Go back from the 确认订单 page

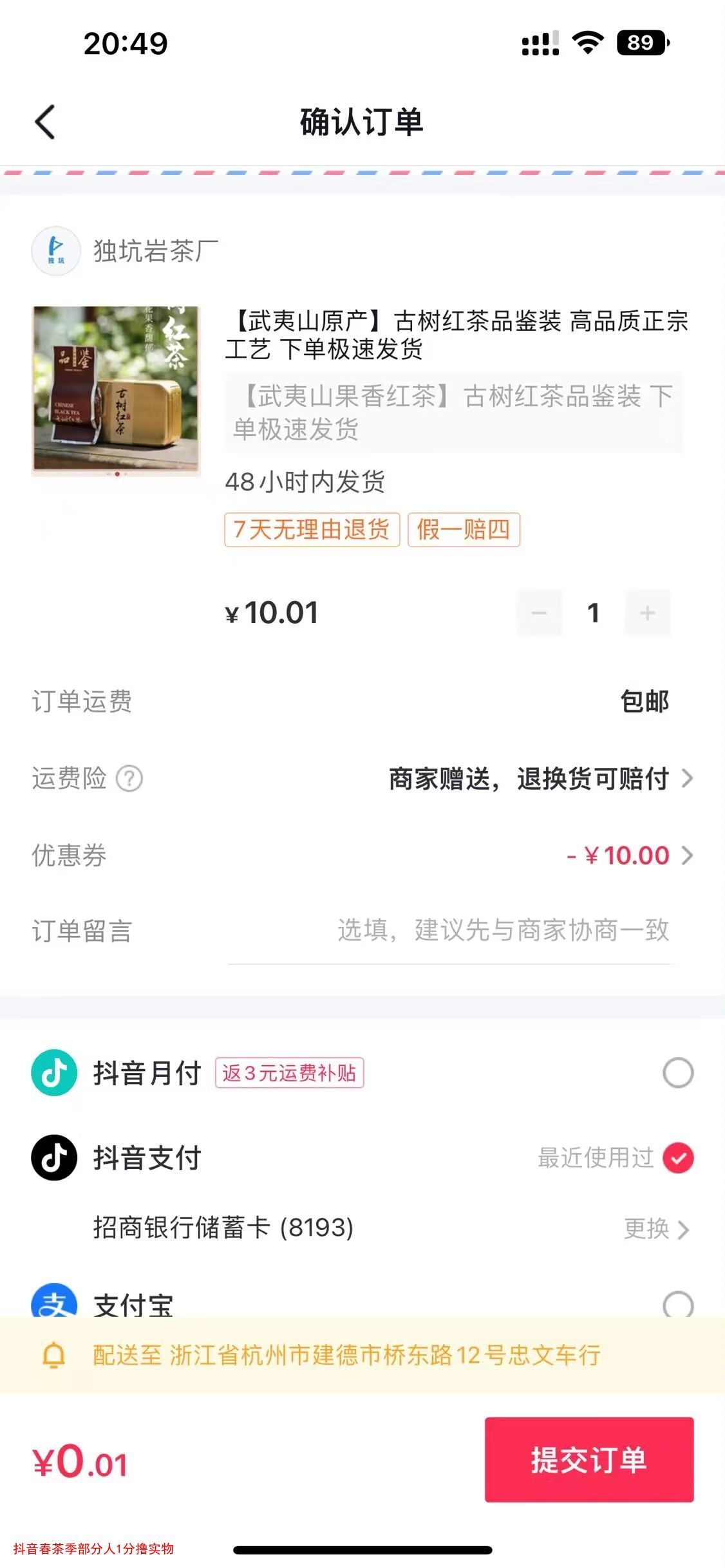[45, 122]
